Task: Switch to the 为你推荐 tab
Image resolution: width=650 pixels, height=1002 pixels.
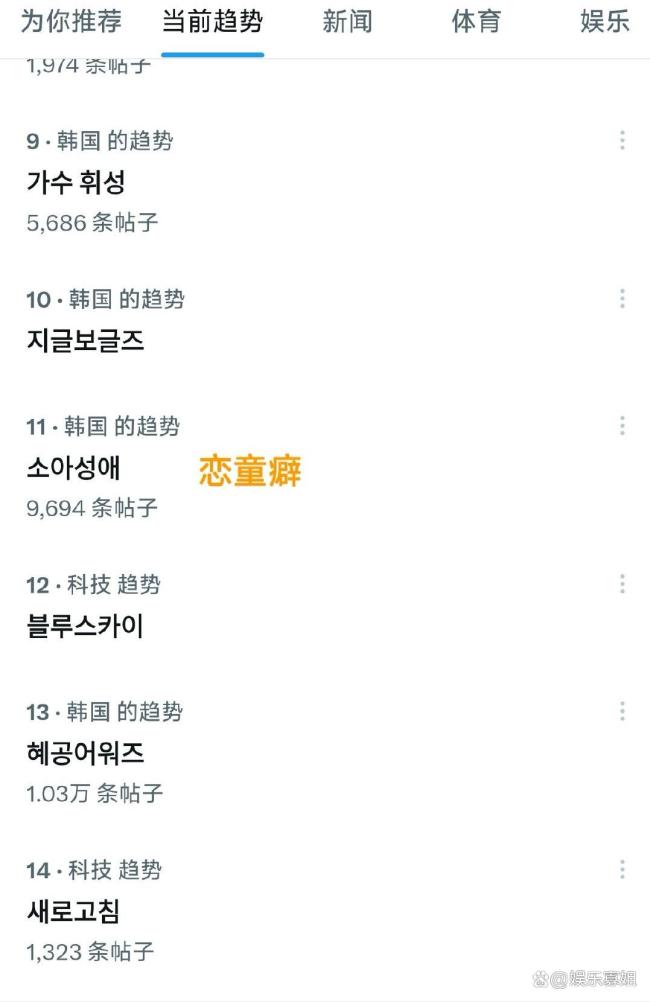Action: [71, 23]
